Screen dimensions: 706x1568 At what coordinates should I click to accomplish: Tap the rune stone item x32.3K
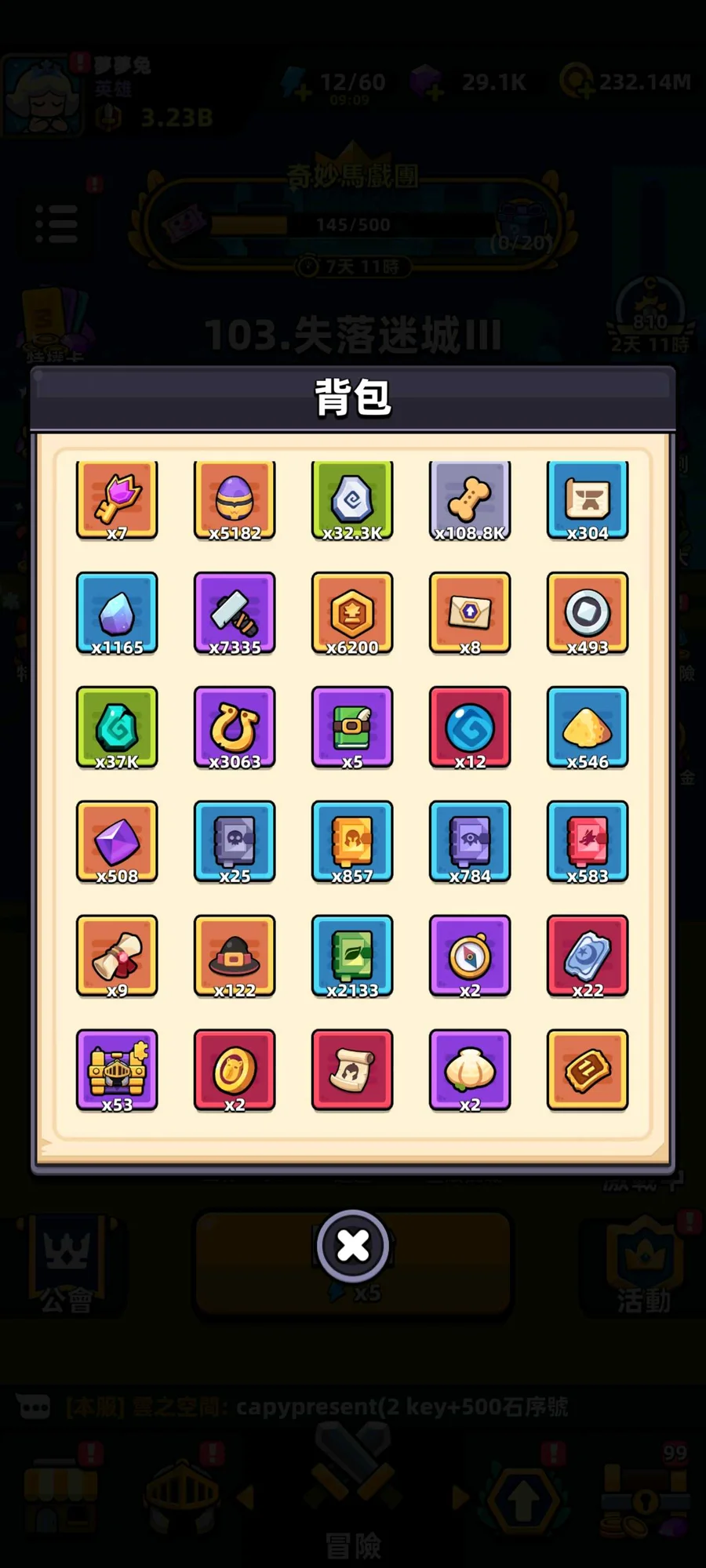pos(352,499)
